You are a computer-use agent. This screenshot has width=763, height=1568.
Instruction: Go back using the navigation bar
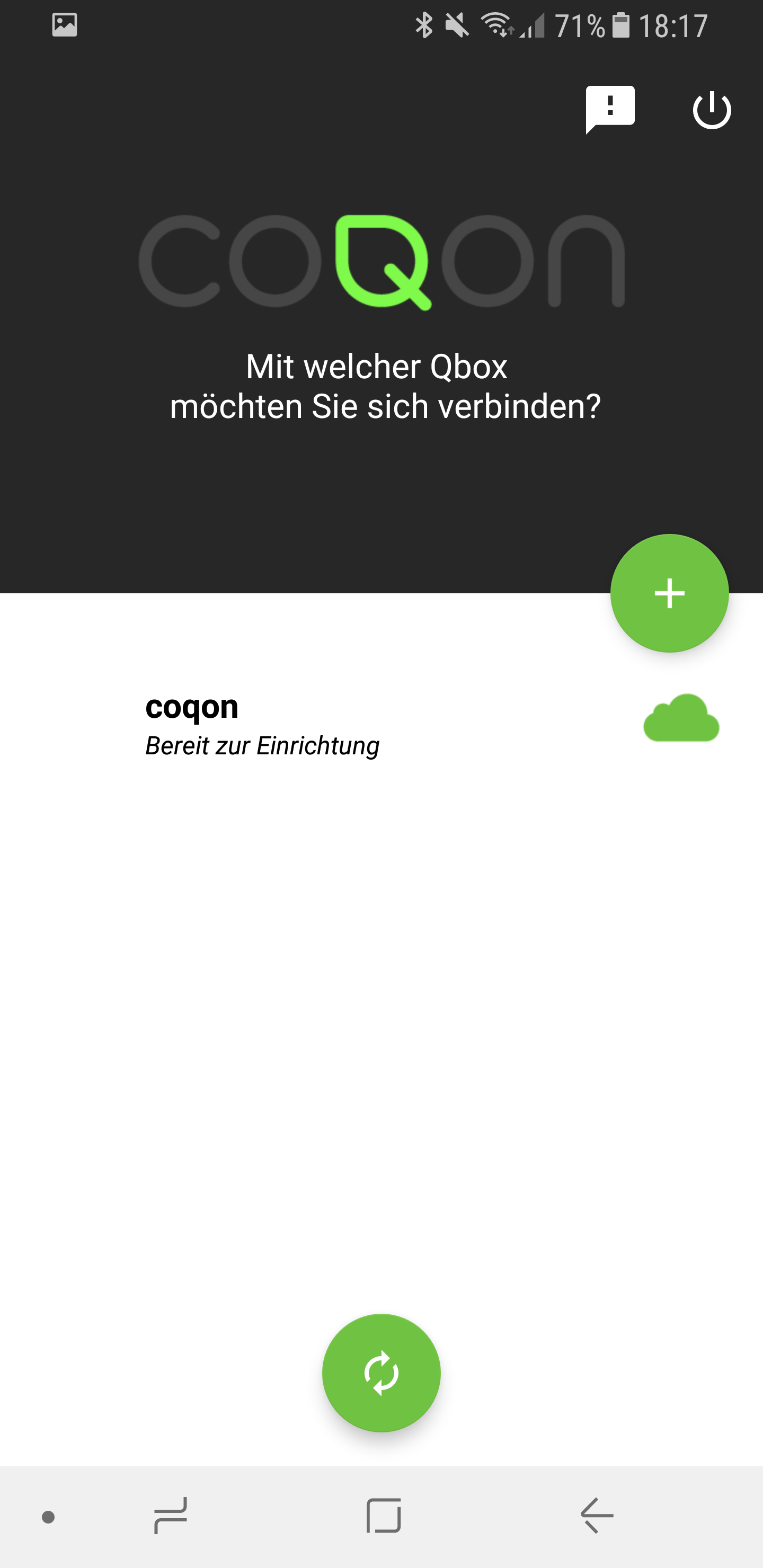597,1515
